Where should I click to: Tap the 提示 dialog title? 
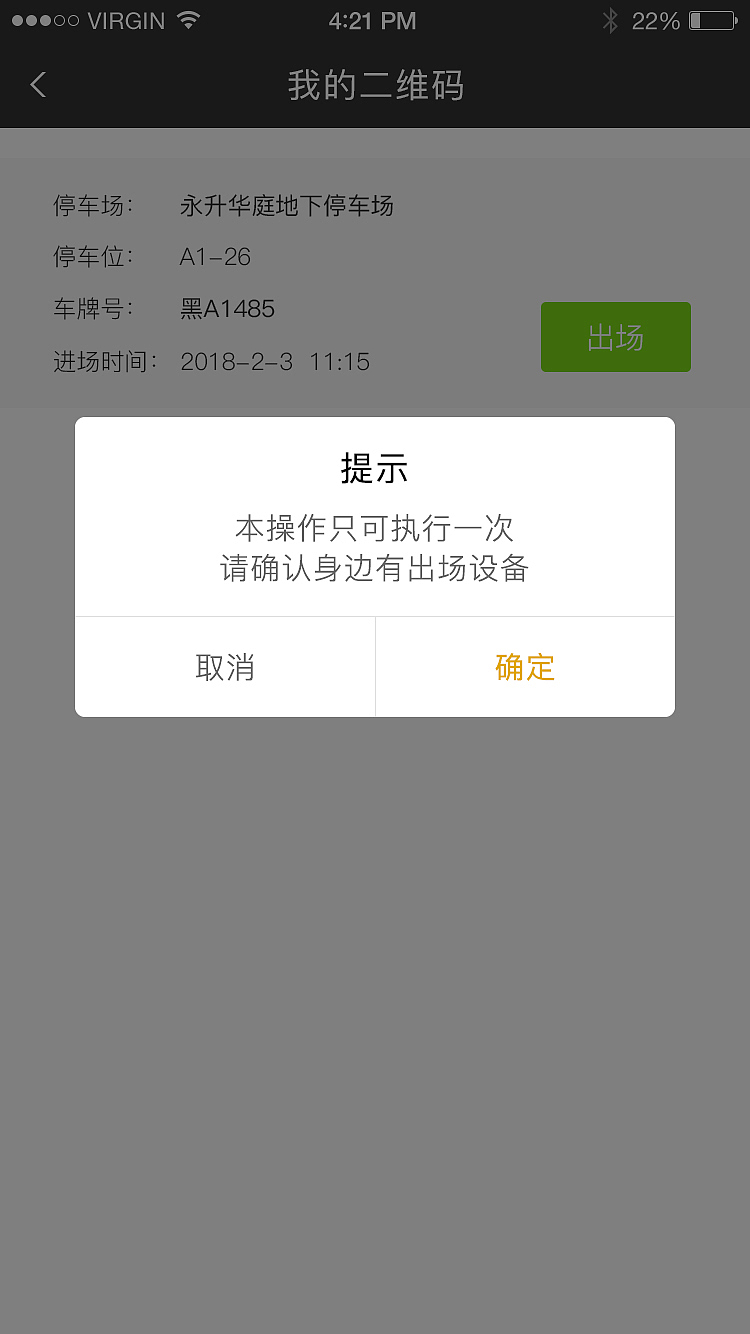pyautogui.click(x=375, y=469)
